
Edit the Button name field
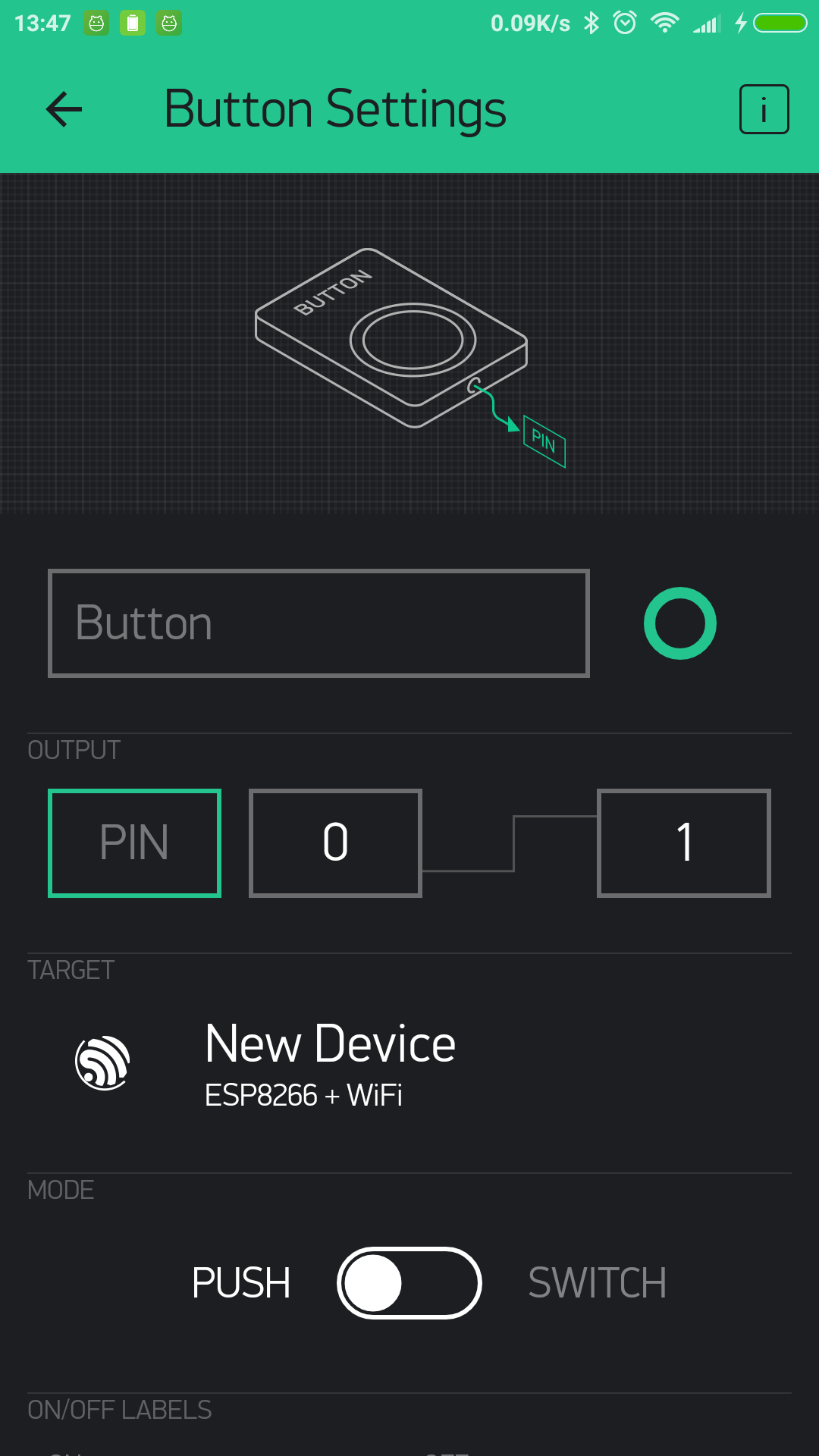tap(318, 623)
